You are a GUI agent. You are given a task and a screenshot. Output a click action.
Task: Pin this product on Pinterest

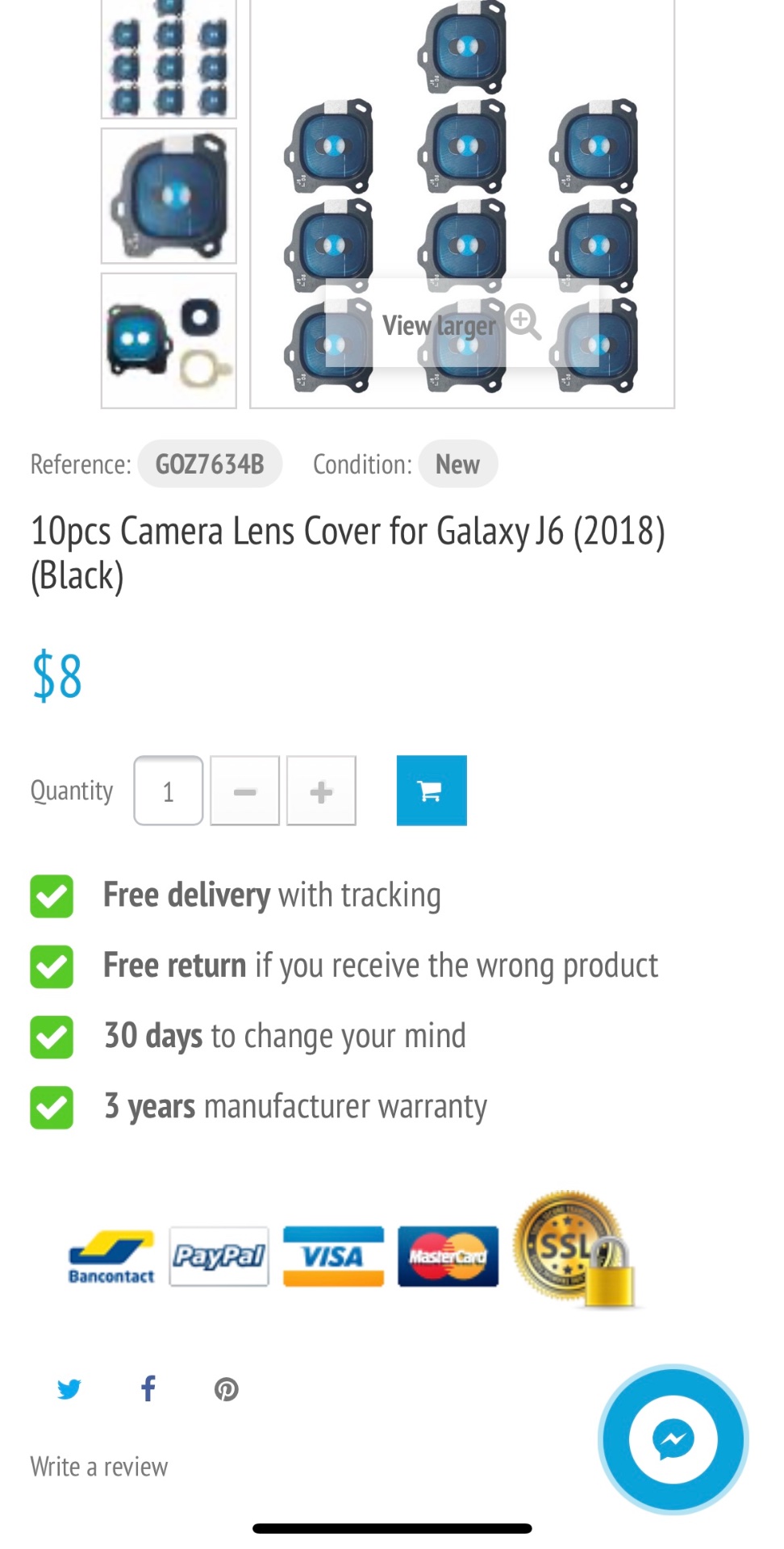pyautogui.click(x=226, y=1388)
